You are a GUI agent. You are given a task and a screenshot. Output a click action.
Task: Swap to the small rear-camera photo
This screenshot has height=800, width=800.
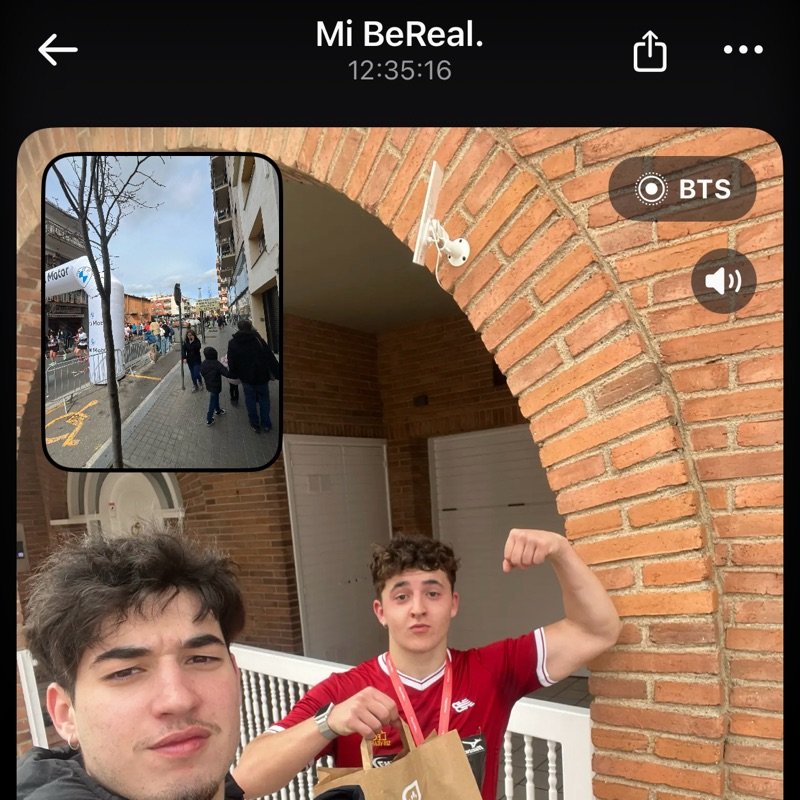tap(162, 312)
